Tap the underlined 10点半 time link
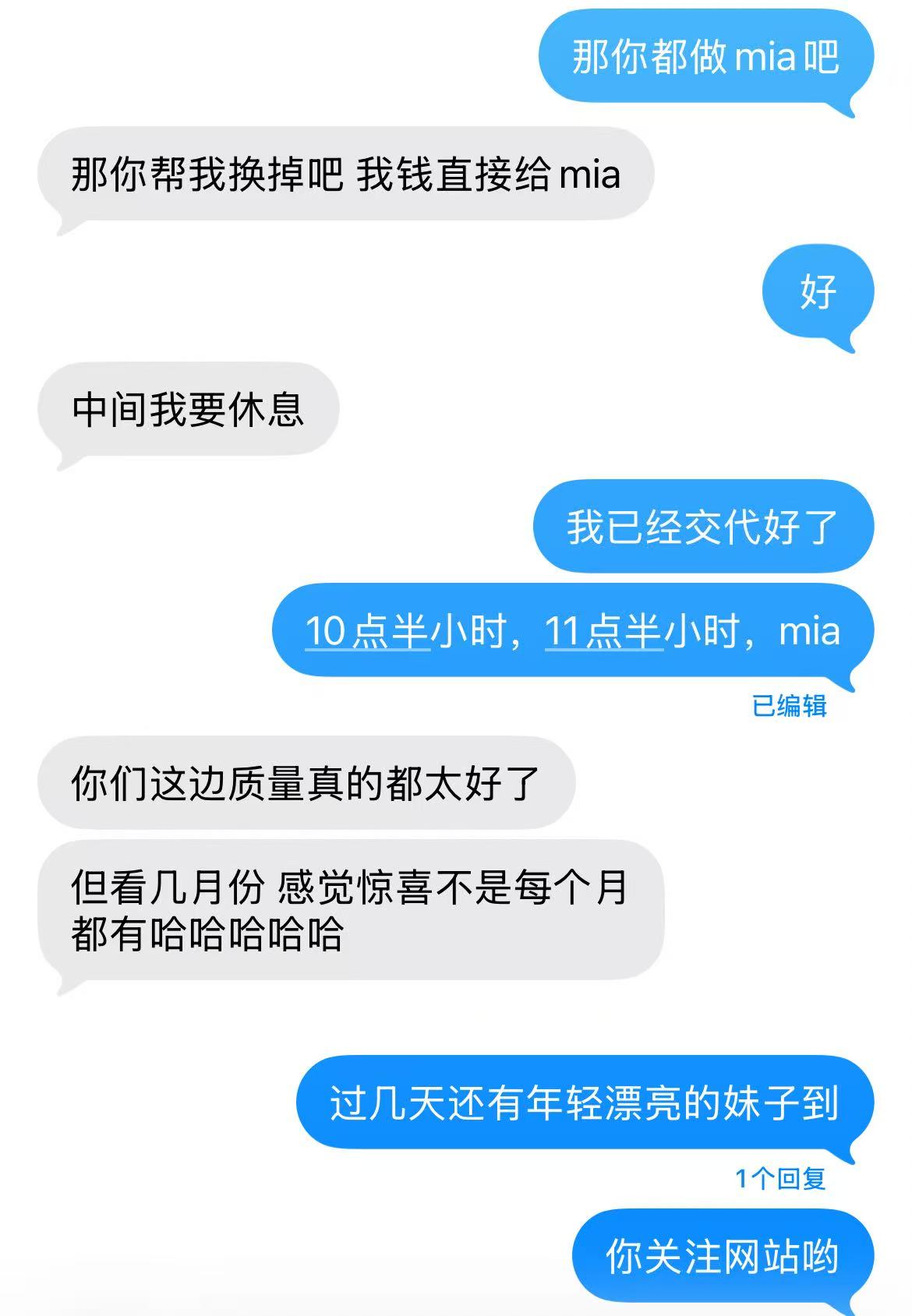This screenshot has width=912, height=1316. pos(367,631)
